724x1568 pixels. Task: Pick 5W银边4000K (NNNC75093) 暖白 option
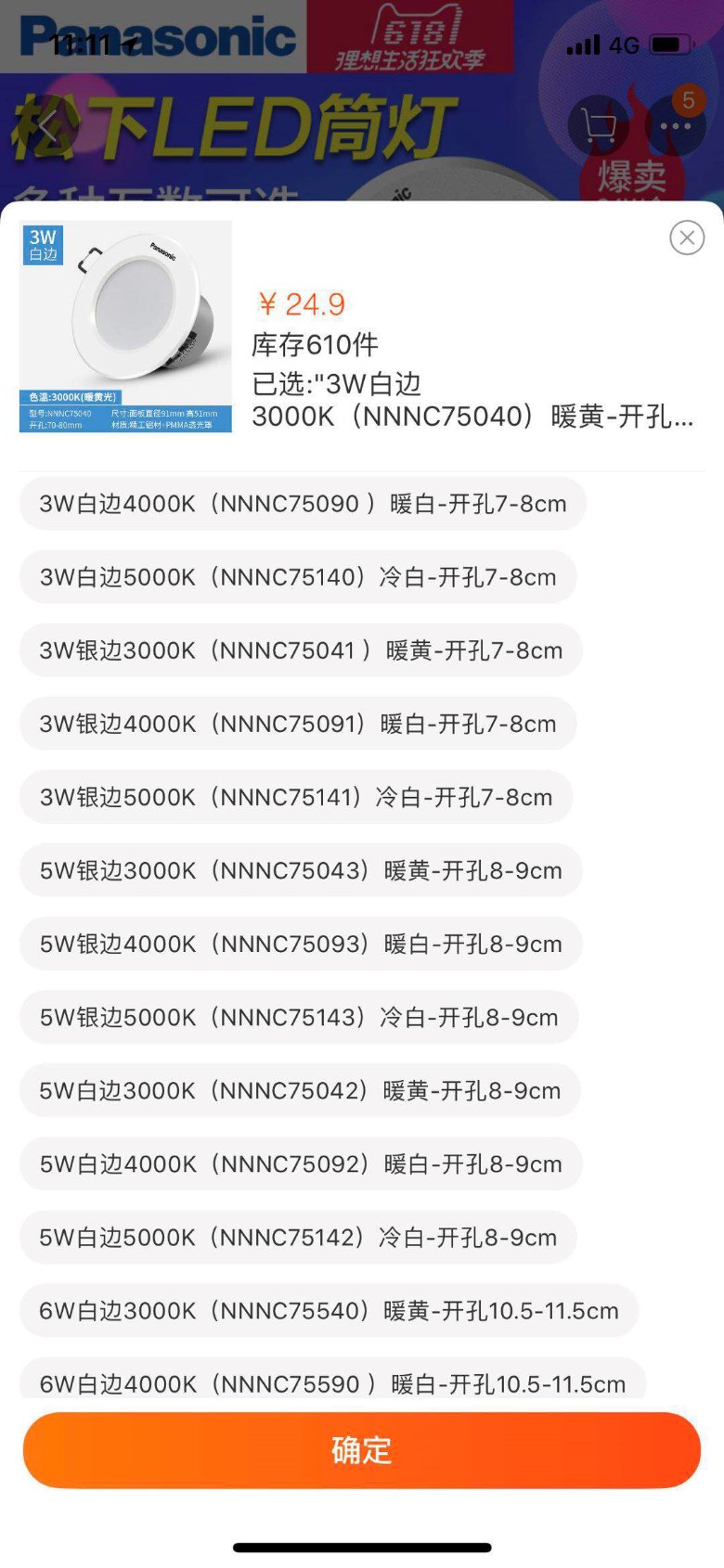pos(301,944)
